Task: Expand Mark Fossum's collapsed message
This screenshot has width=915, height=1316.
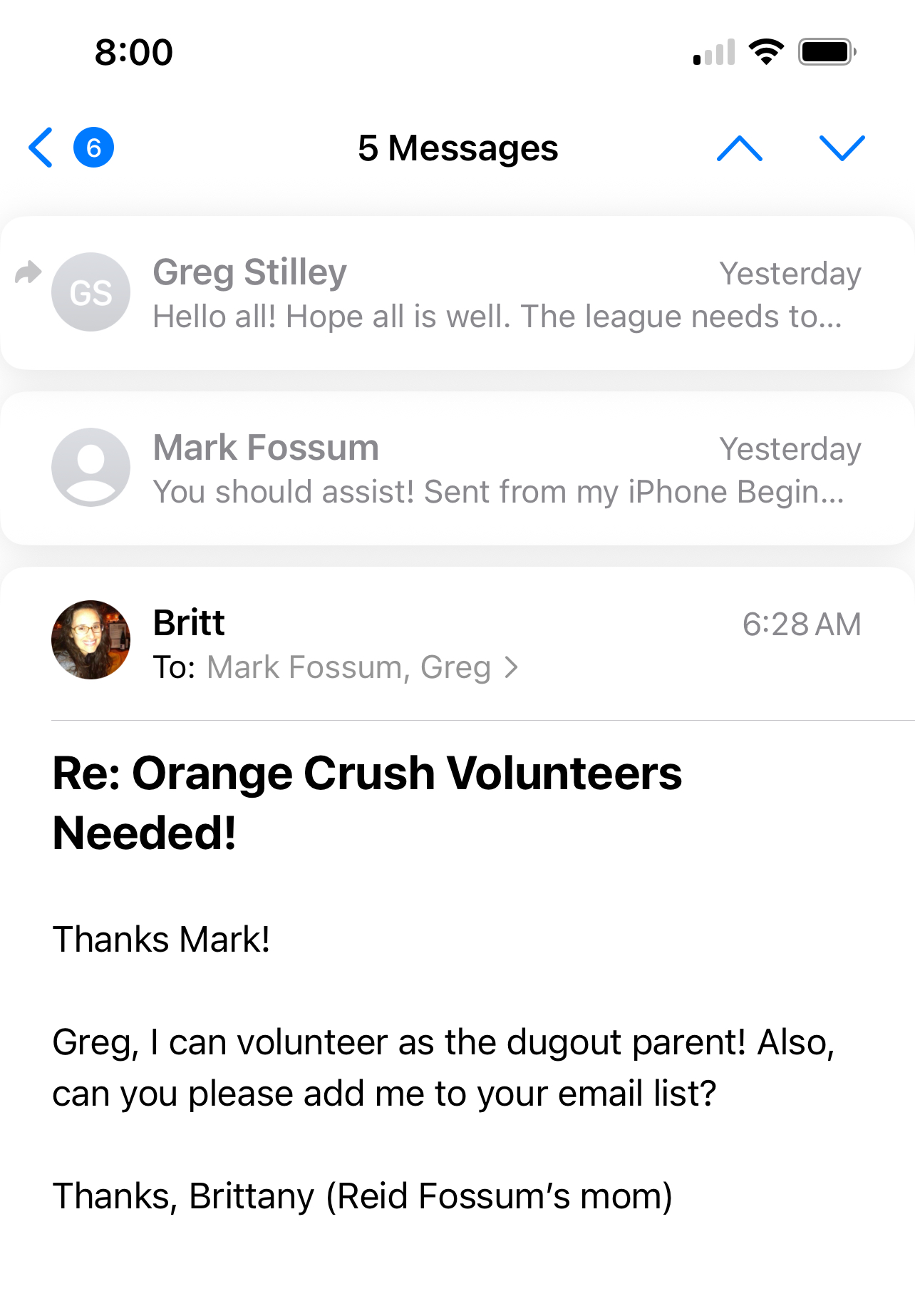Action: click(x=457, y=468)
